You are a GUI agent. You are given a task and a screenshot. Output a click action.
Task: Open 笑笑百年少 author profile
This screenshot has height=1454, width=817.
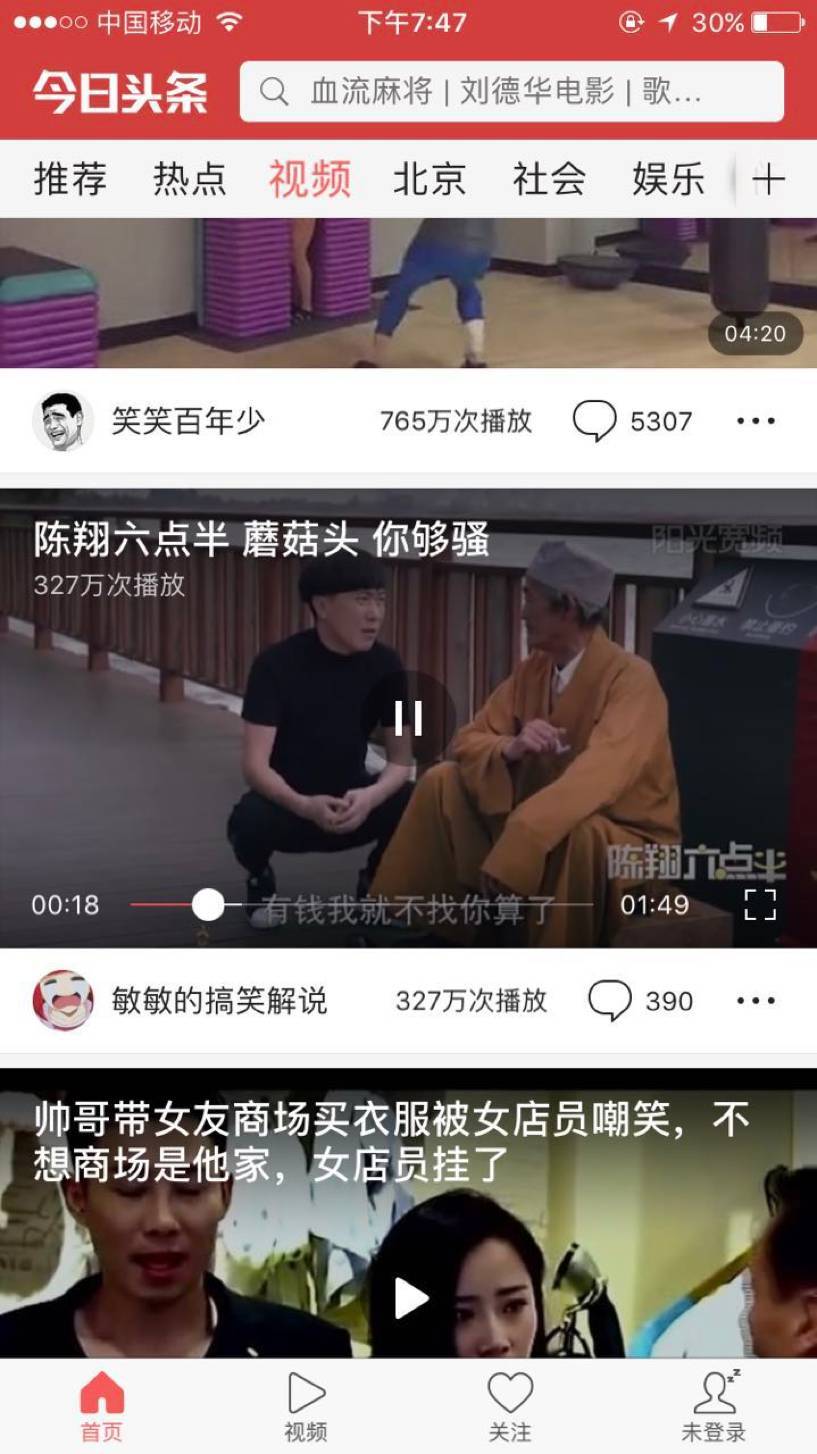coord(63,421)
